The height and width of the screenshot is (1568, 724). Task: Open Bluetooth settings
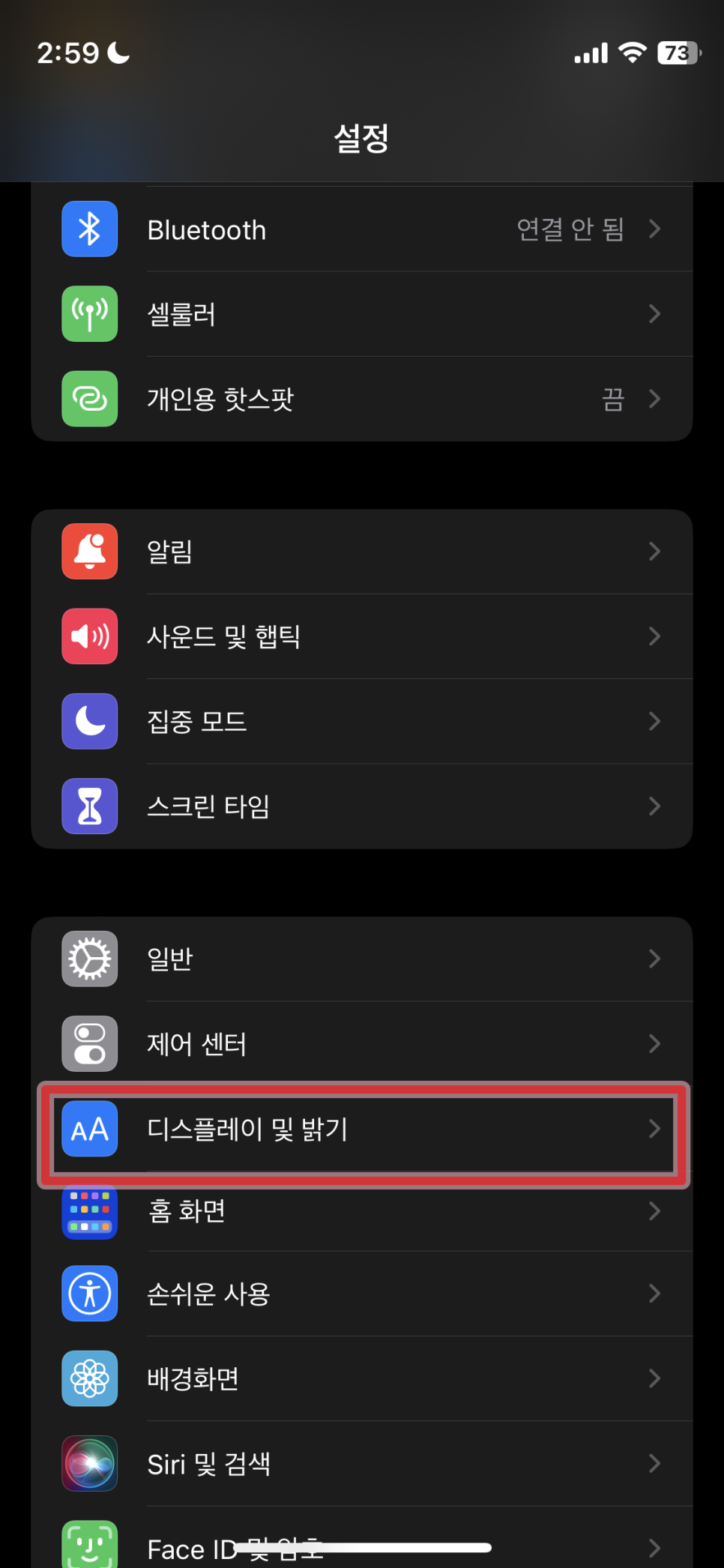click(361, 229)
